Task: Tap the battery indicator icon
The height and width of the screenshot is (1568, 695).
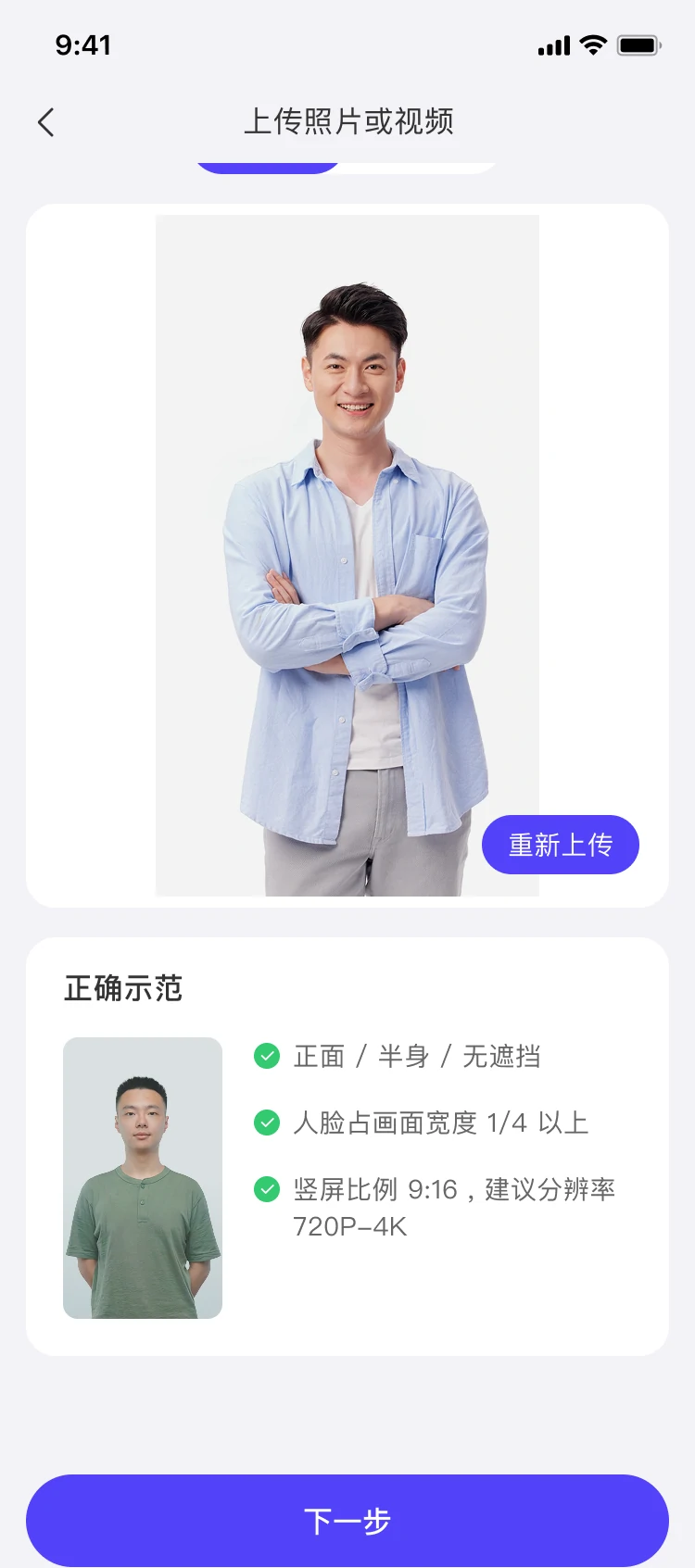Action: (x=636, y=44)
